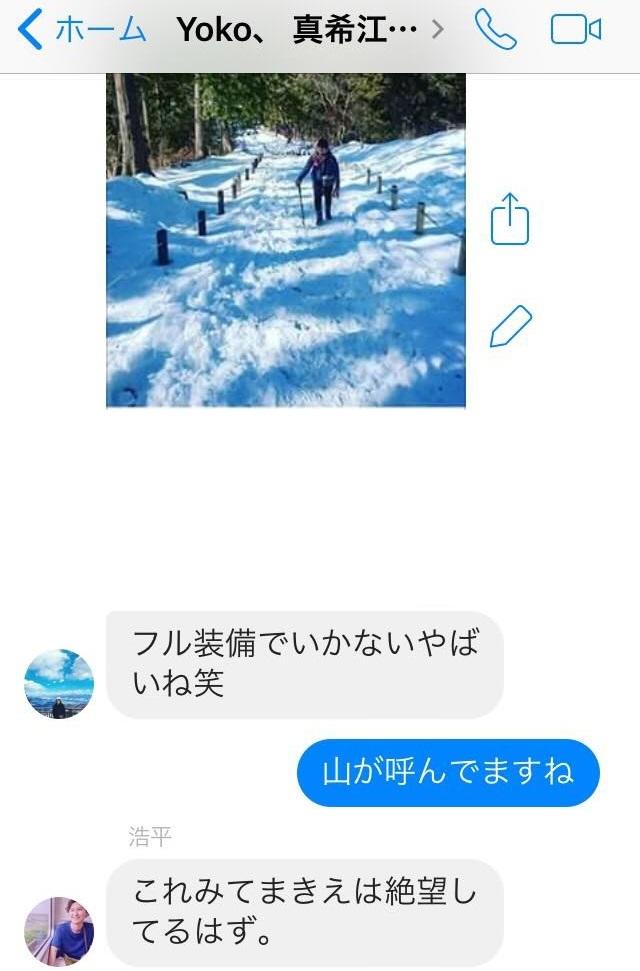
Task: Edit the photo with the pencil icon
Action: point(510,327)
